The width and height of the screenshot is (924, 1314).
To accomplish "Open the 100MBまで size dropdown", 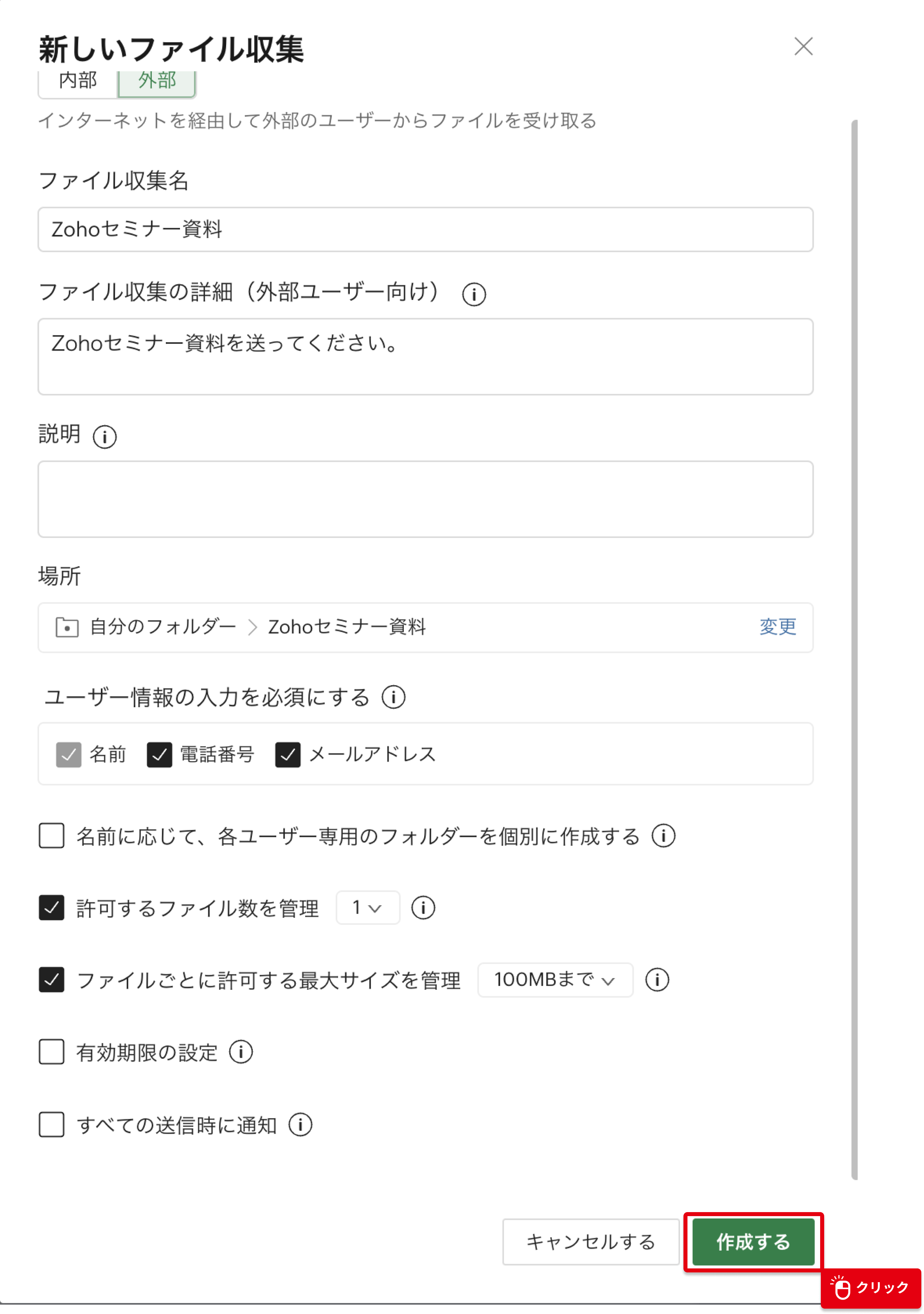I will click(x=554, y=980).
